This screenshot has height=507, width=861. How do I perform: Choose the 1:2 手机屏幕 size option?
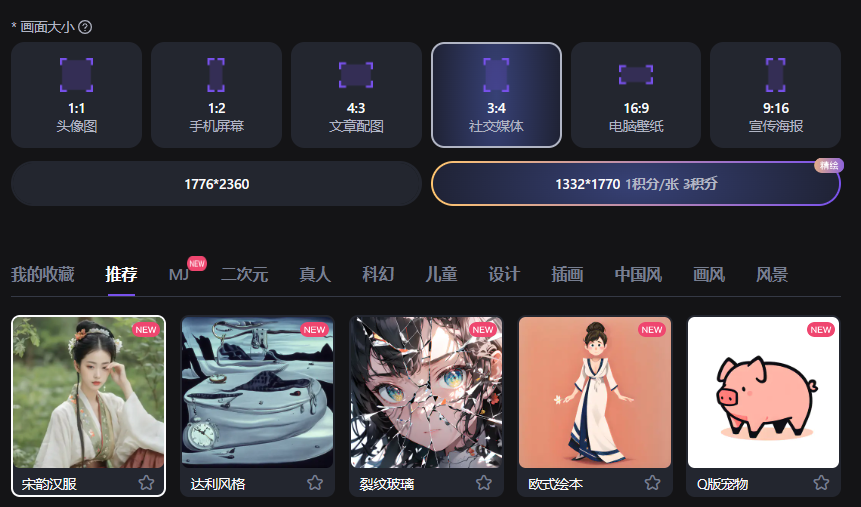pos(216,95)
